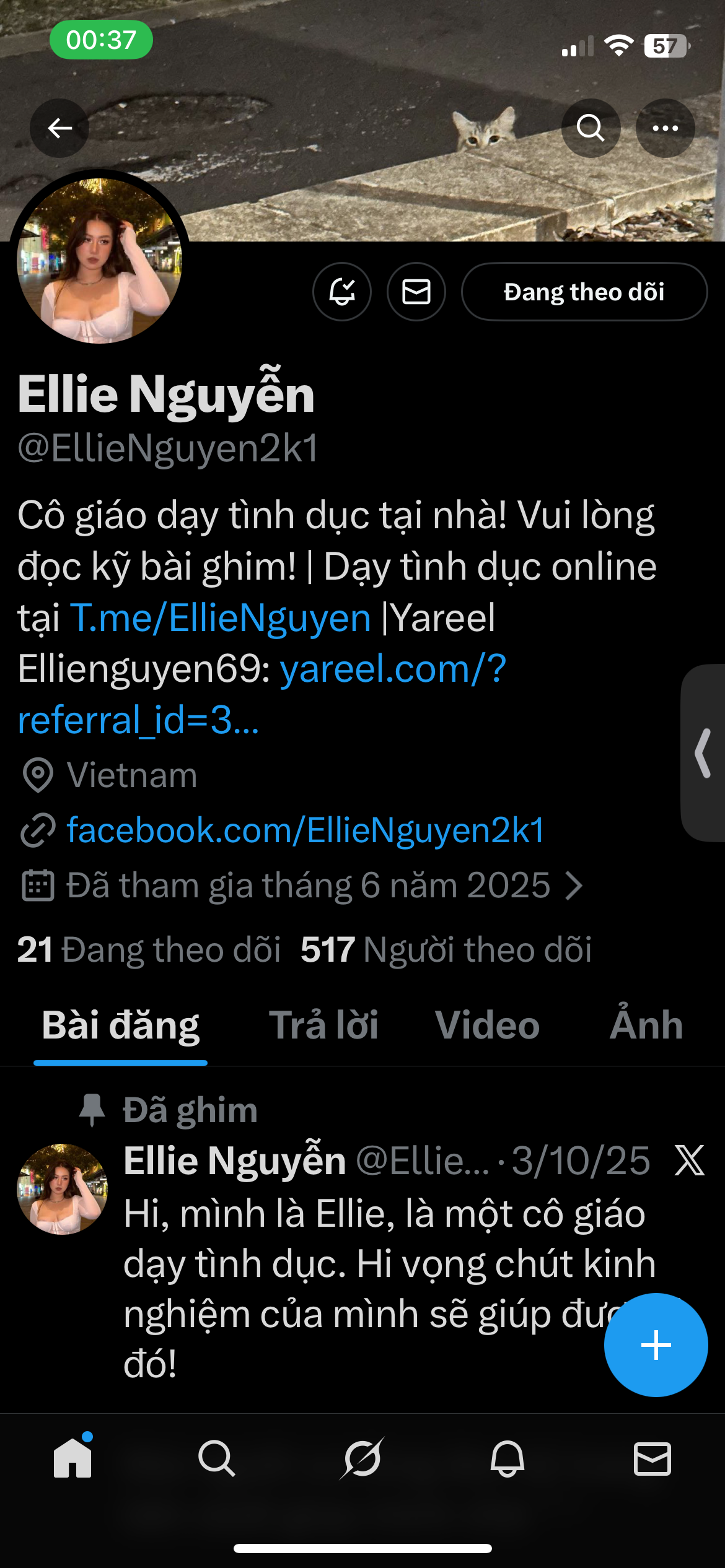
Task: Open the bottom bar notifications bell
Action: (x=507, y=1458)
